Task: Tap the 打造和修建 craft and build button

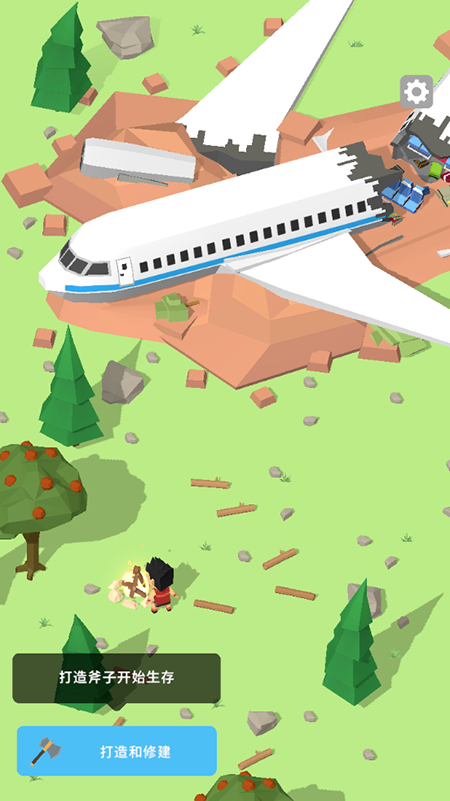Action: tap(117, 751)
